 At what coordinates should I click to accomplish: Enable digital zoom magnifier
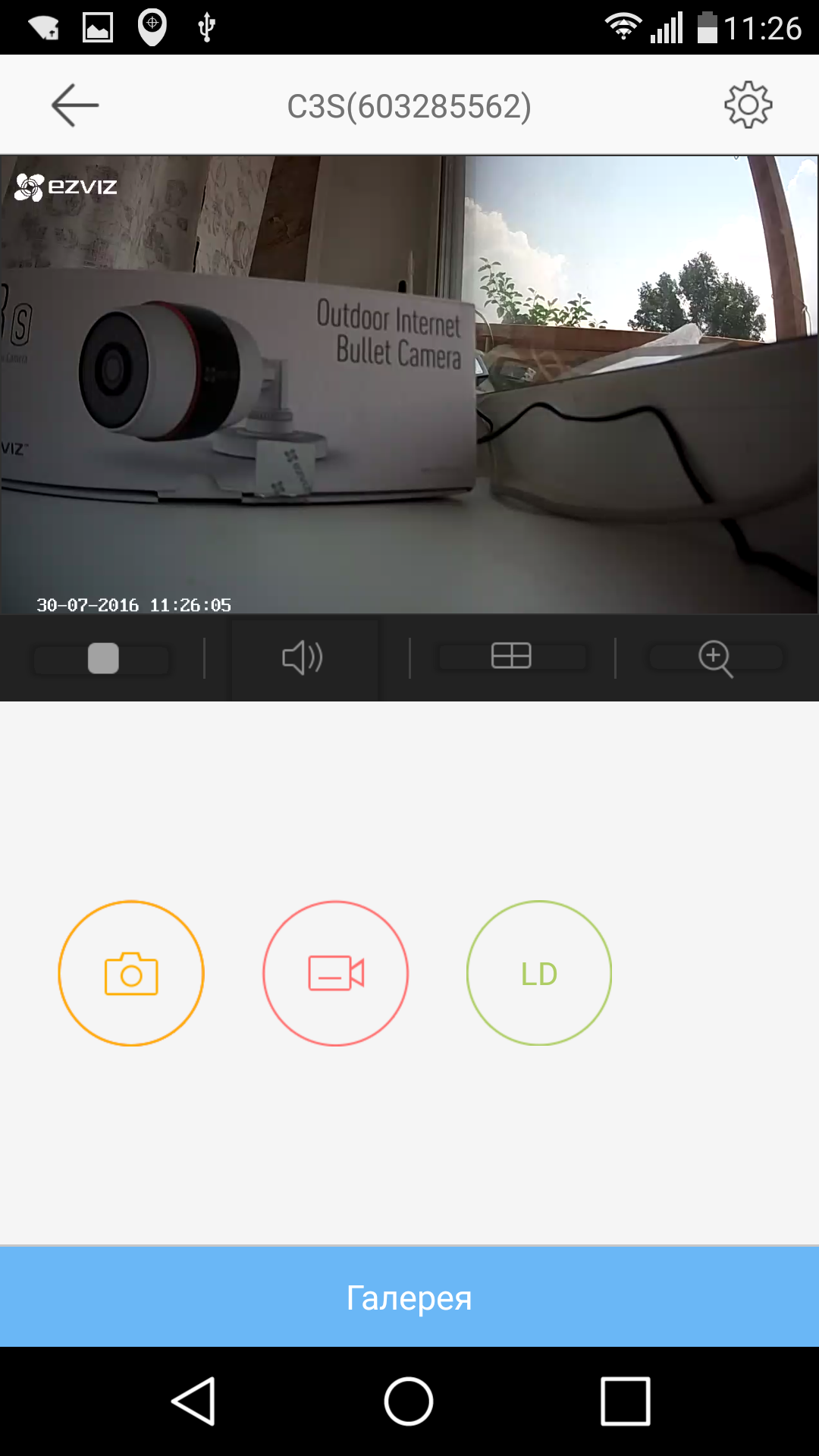(715, 657)
